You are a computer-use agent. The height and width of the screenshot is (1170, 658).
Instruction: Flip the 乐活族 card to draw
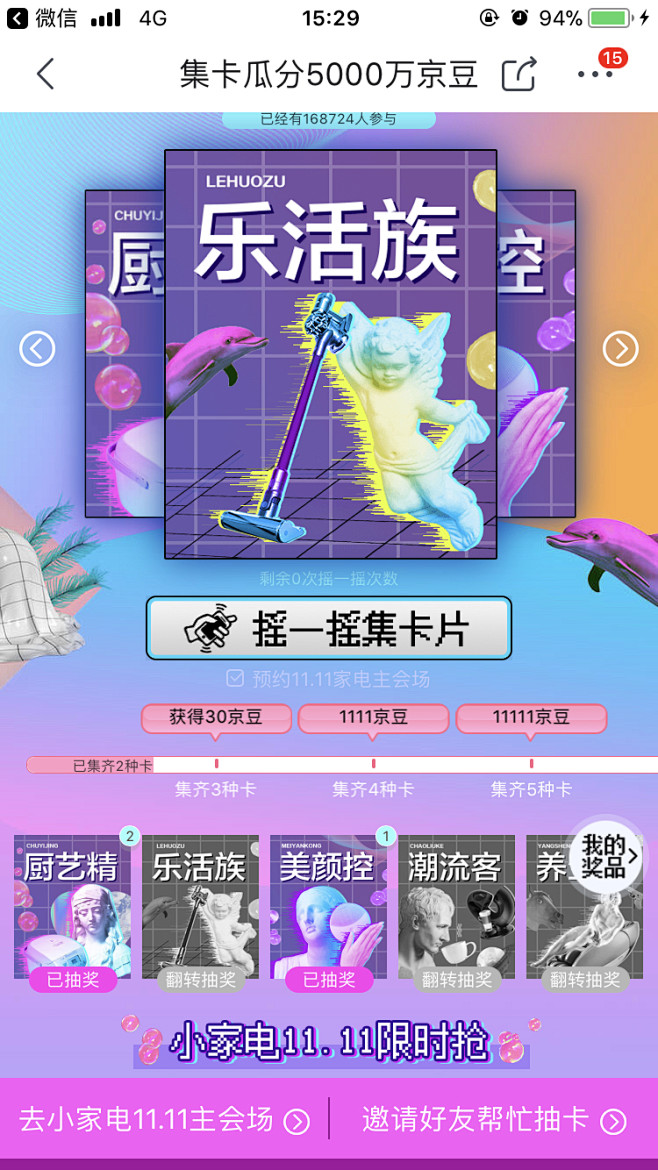coord(200,980)
